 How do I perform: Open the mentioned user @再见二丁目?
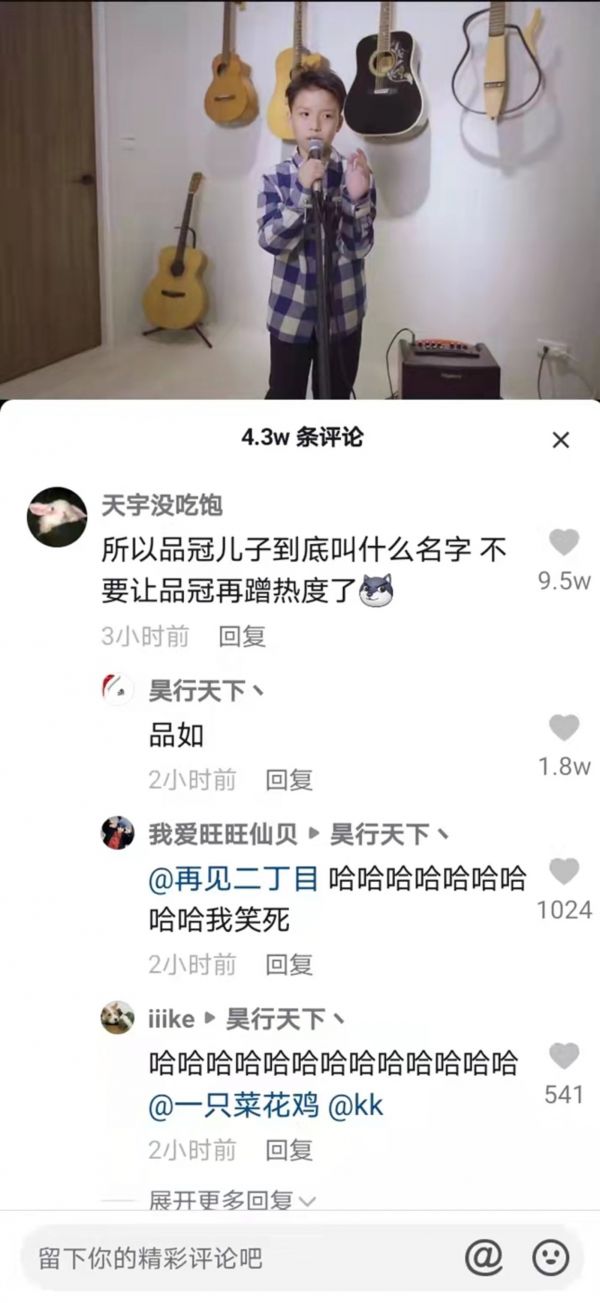click(x=233, y=879)
